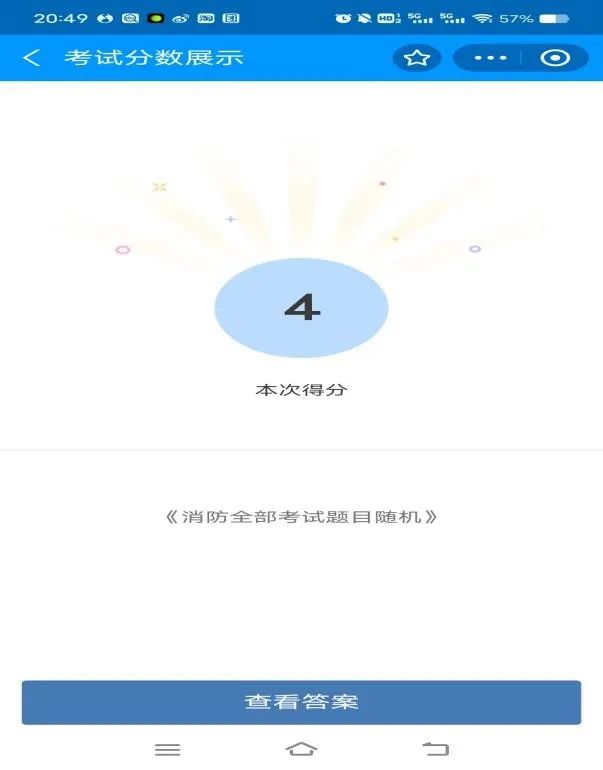Tap the star favorite icon

coord(416,58)
